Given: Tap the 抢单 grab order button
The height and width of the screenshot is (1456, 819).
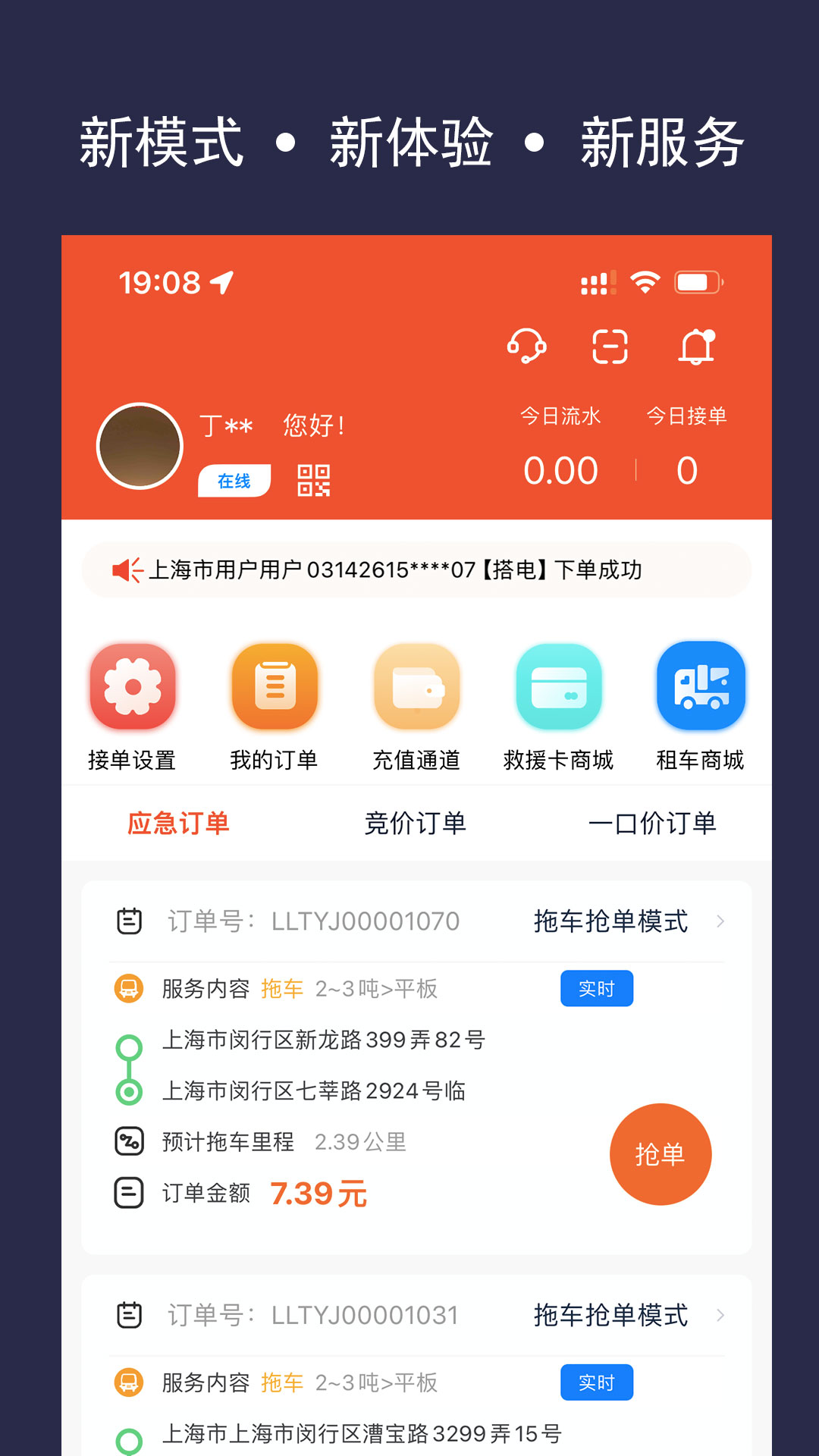Looking at the screenshot, I should pyautogui.click(x=661, y=1154).
